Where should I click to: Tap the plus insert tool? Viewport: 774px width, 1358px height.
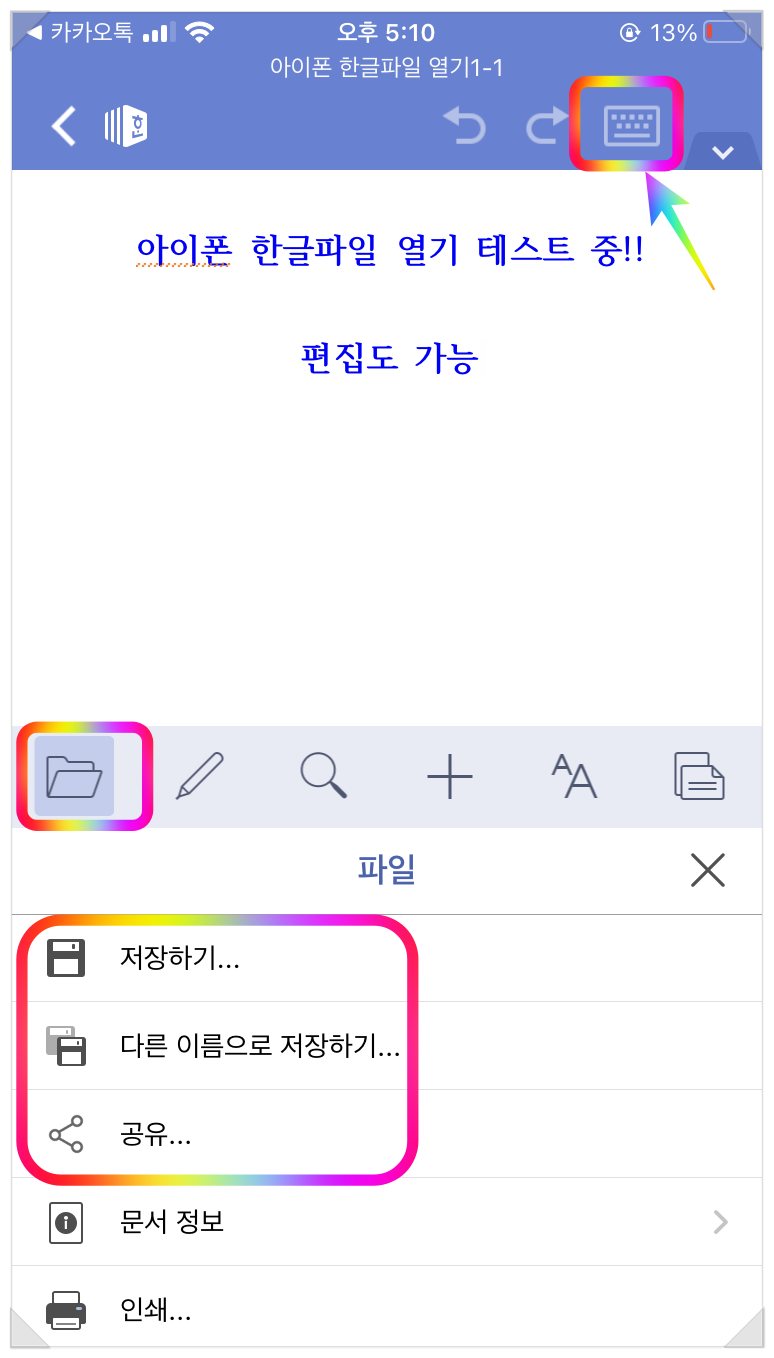[449, 775]
